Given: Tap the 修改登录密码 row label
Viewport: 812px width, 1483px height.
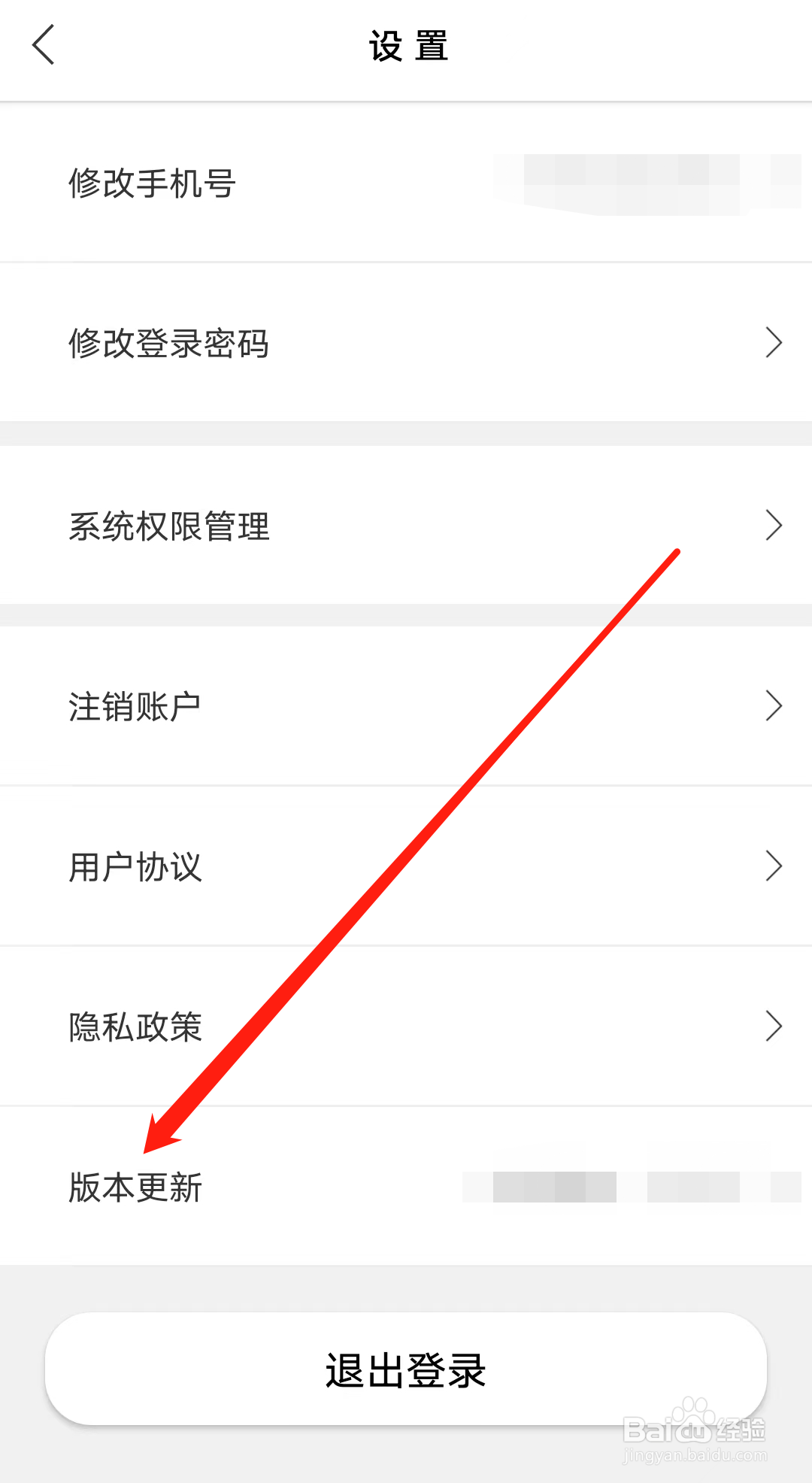Looking at the screenshot, I should click(x=169, y=342).
